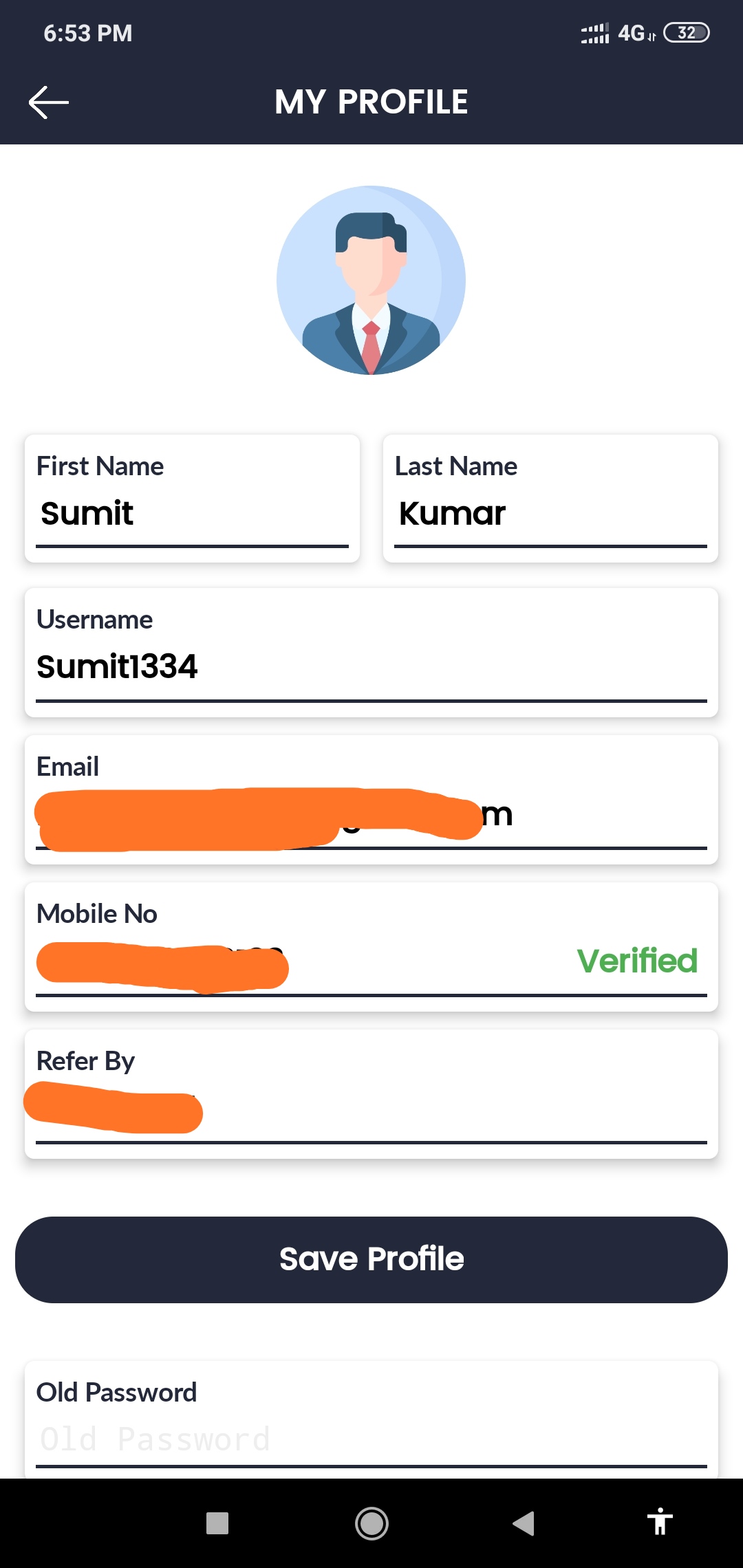743x1568 pixels.
Task: Tap the Refer By field
Action: tap(371, 1109)
